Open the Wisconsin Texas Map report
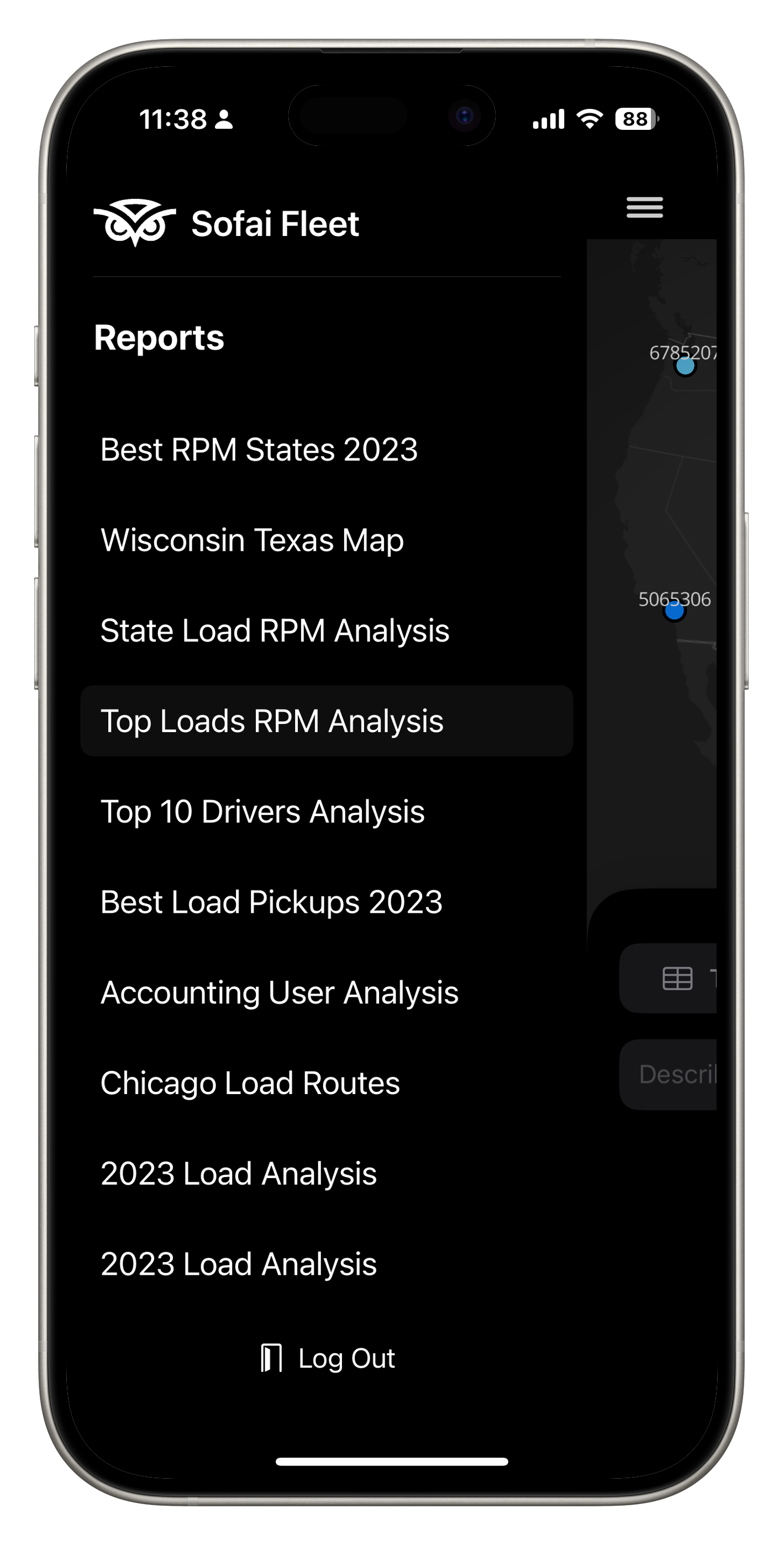The width and height of the screenshot is (784, 1545). point(252,540)
